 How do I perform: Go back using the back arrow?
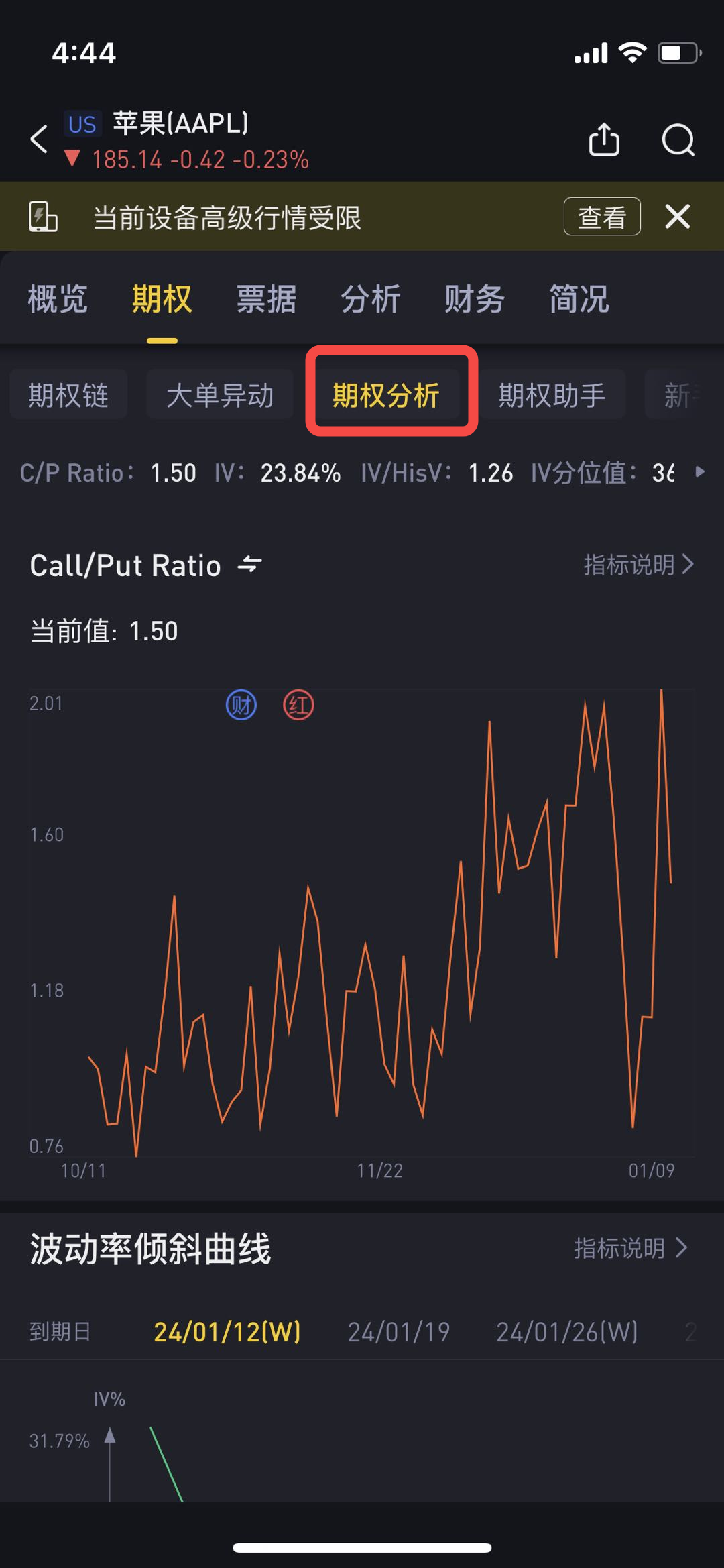click(x=40, y=139)
